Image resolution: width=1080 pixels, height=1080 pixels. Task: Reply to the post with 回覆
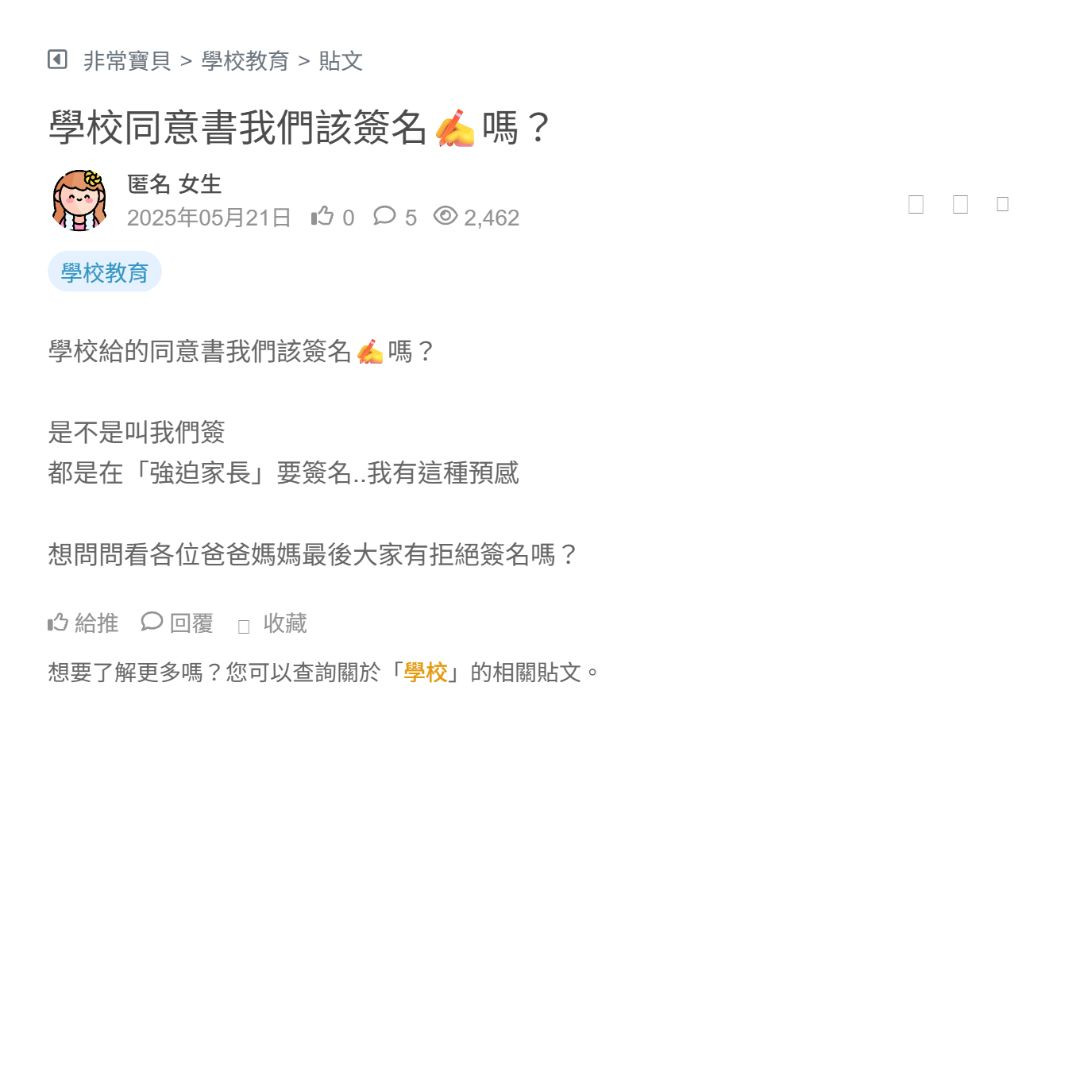[x=178, y=623]
